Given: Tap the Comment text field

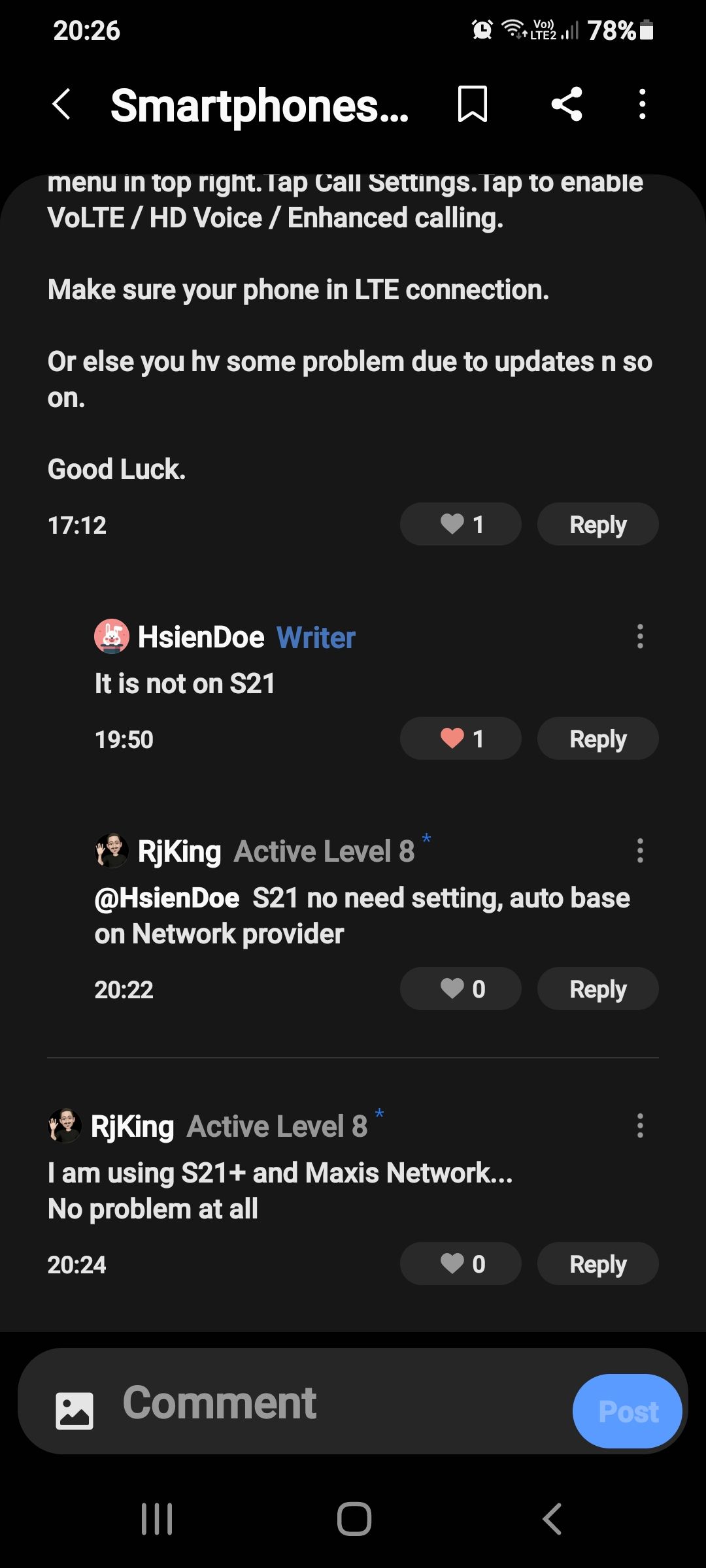Looking at the screenshot, I should [327, 1403].
